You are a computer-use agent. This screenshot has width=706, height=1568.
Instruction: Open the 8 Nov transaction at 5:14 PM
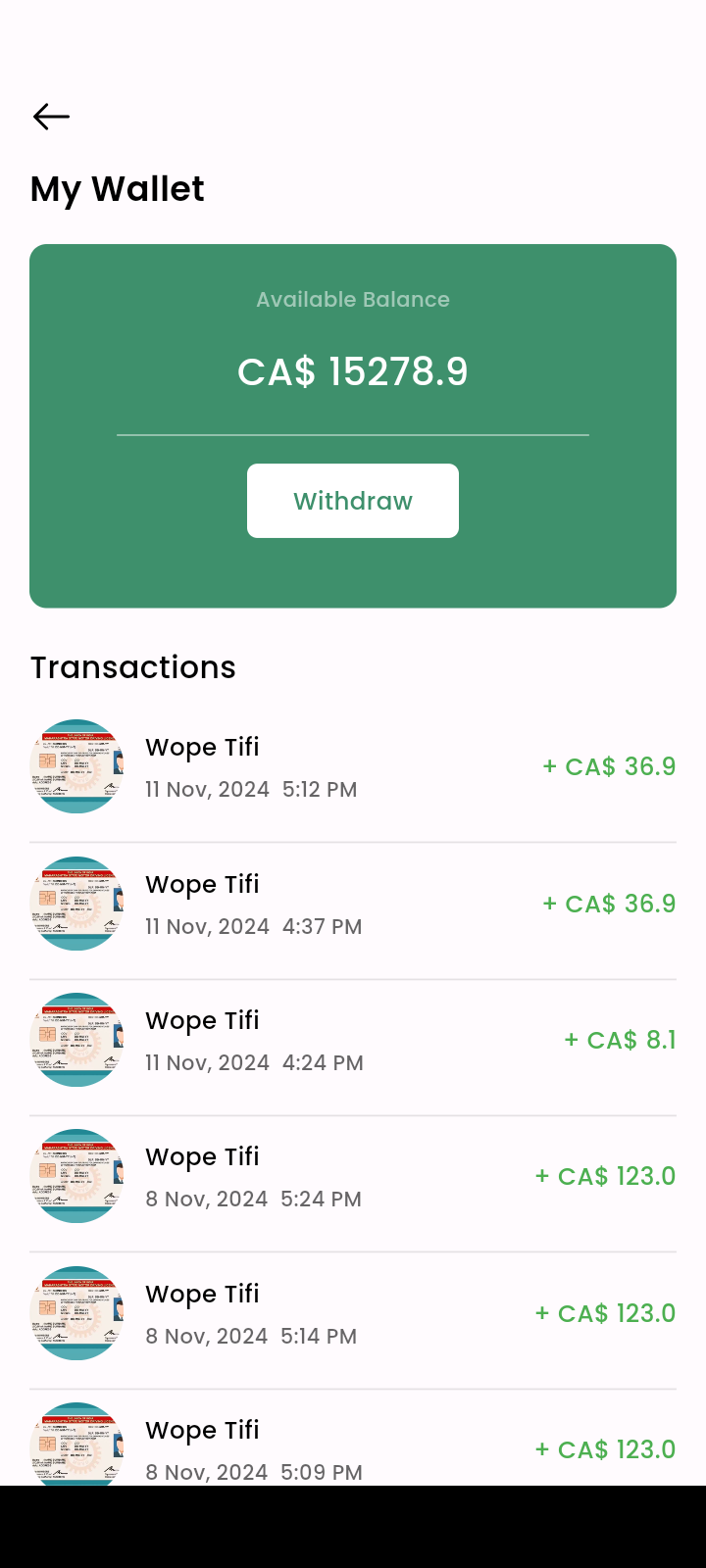pos(353,1313)
